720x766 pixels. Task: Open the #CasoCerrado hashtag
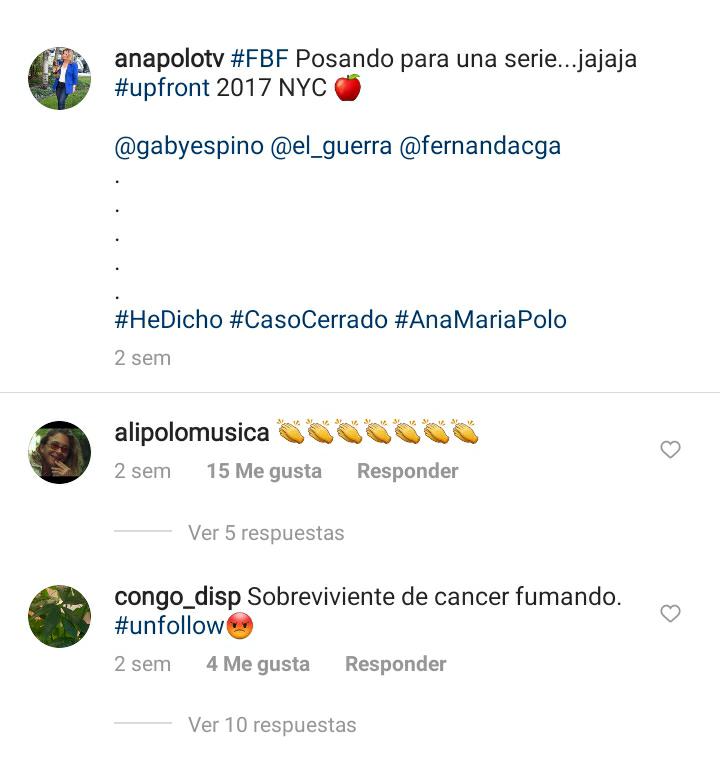tap(308, 320)
